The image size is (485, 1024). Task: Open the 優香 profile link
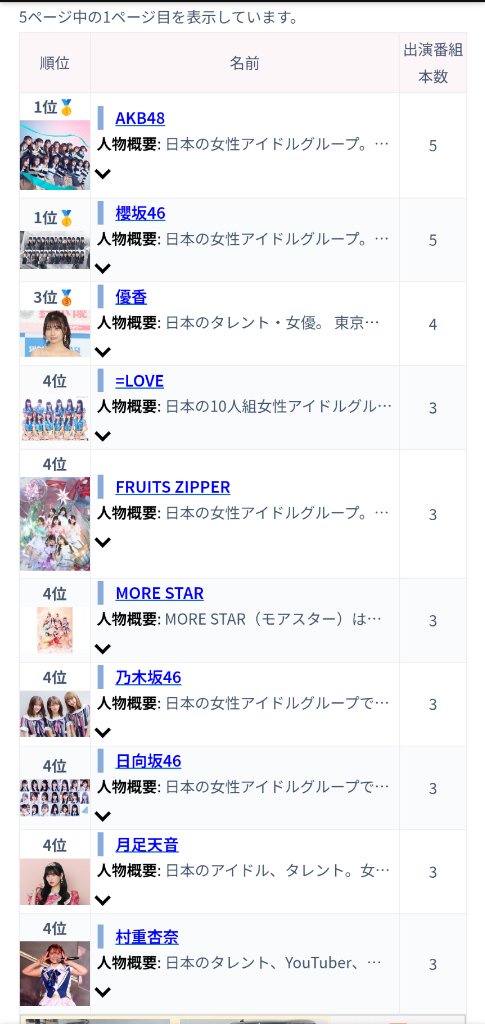point(131,297)
